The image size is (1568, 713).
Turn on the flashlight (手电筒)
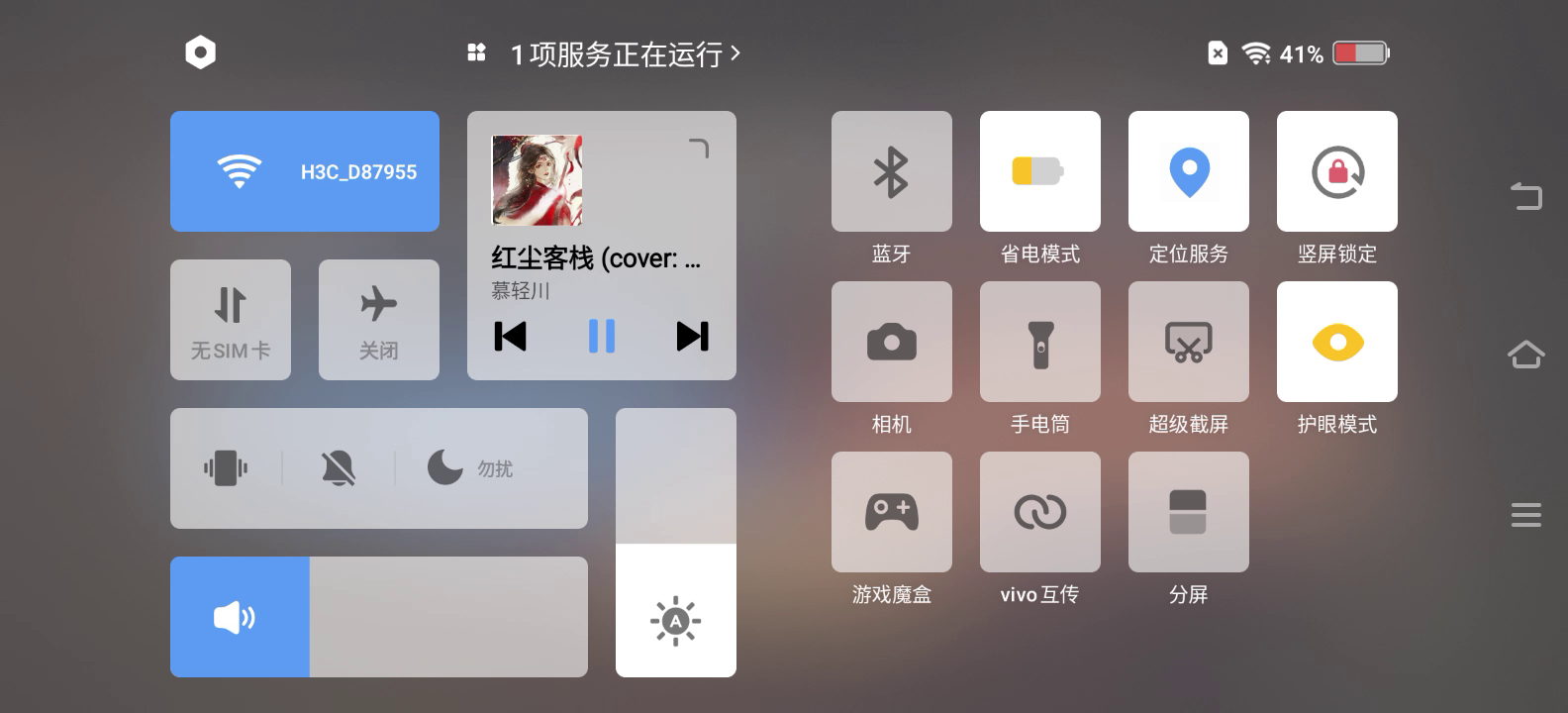tap(1040, 342)
